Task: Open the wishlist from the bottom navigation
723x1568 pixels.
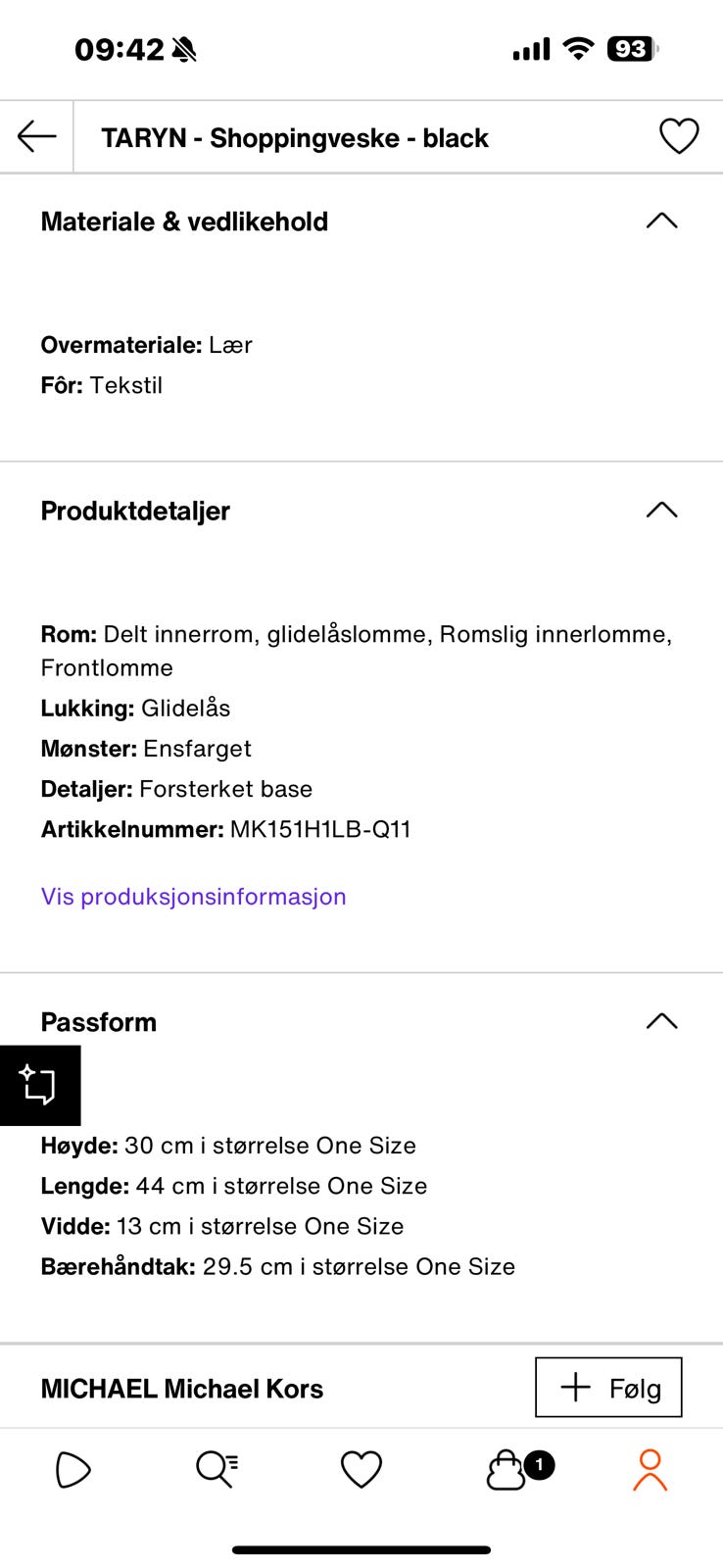Action: click(x=361, y=1469)
